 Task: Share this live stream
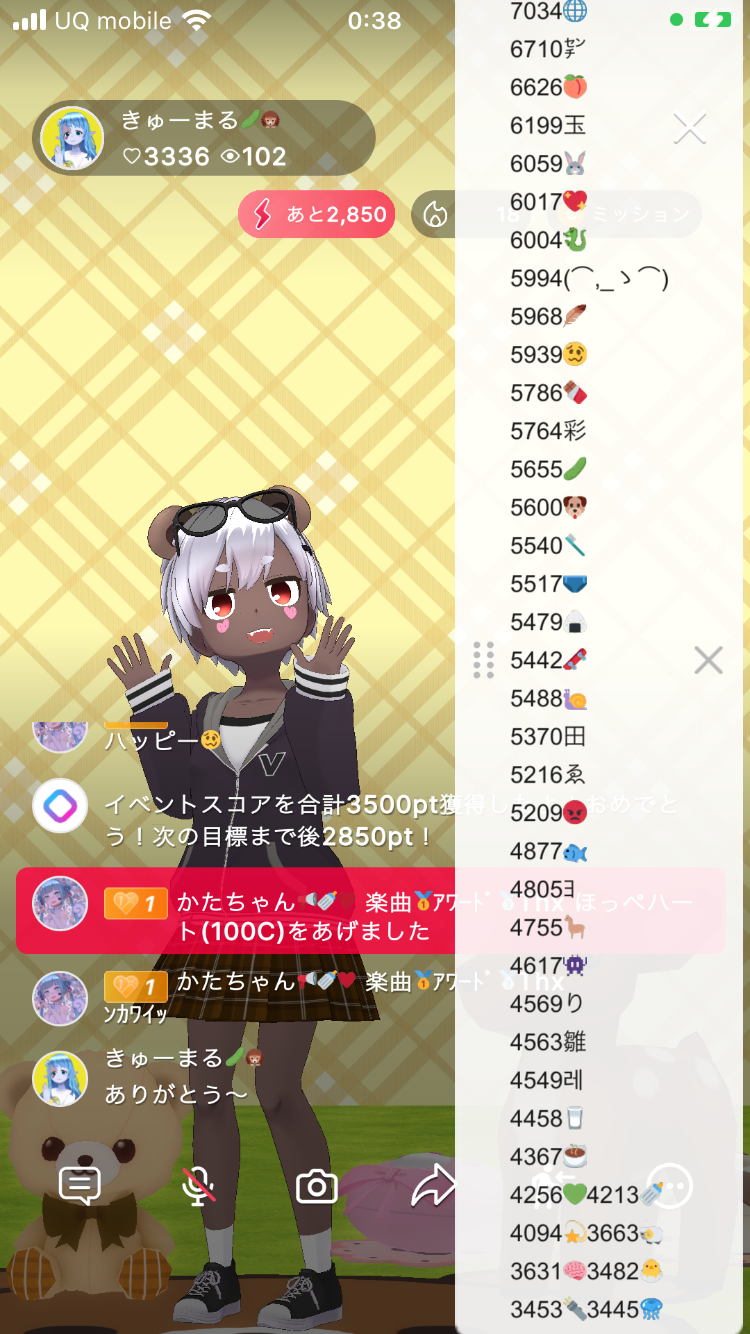point(433,1186)
